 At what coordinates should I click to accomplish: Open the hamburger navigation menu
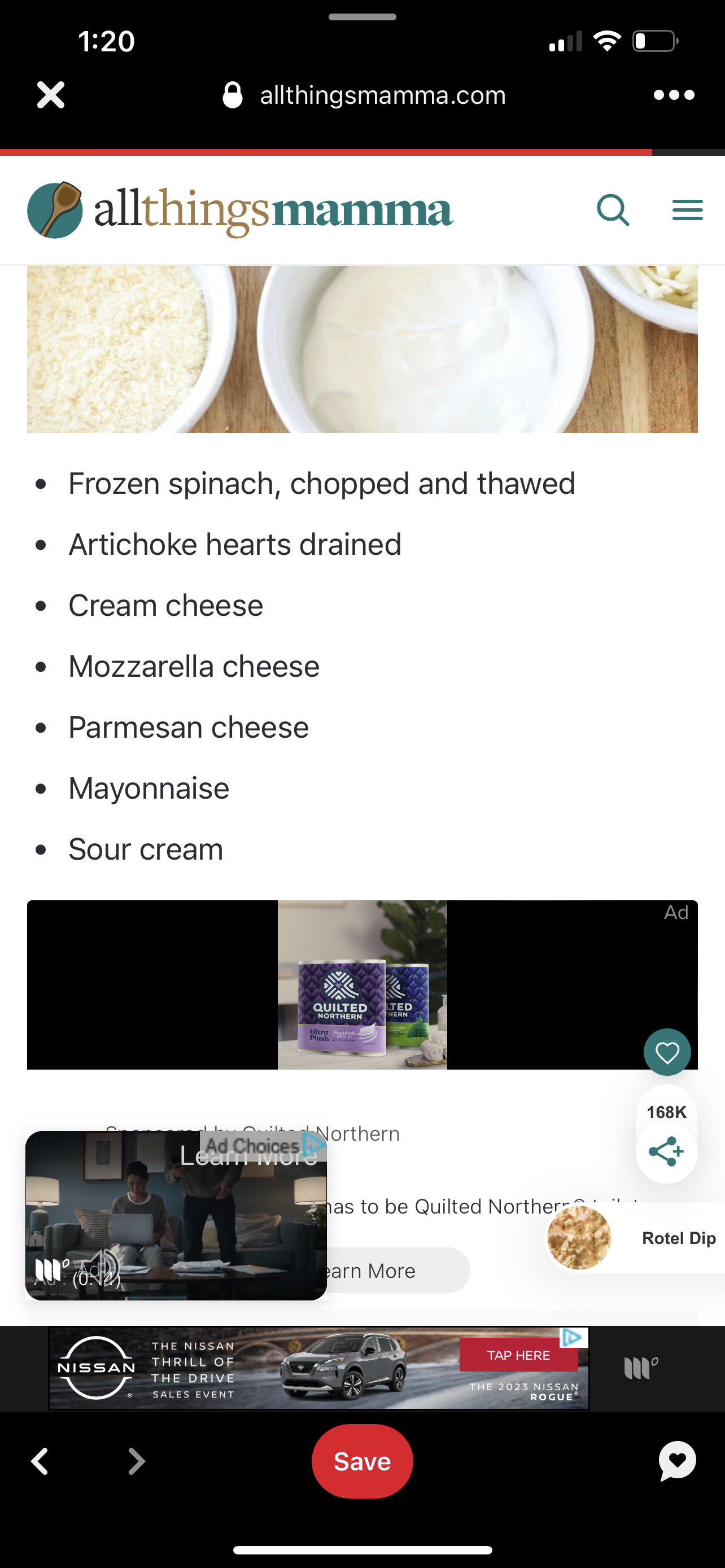[x=687, y=210]
